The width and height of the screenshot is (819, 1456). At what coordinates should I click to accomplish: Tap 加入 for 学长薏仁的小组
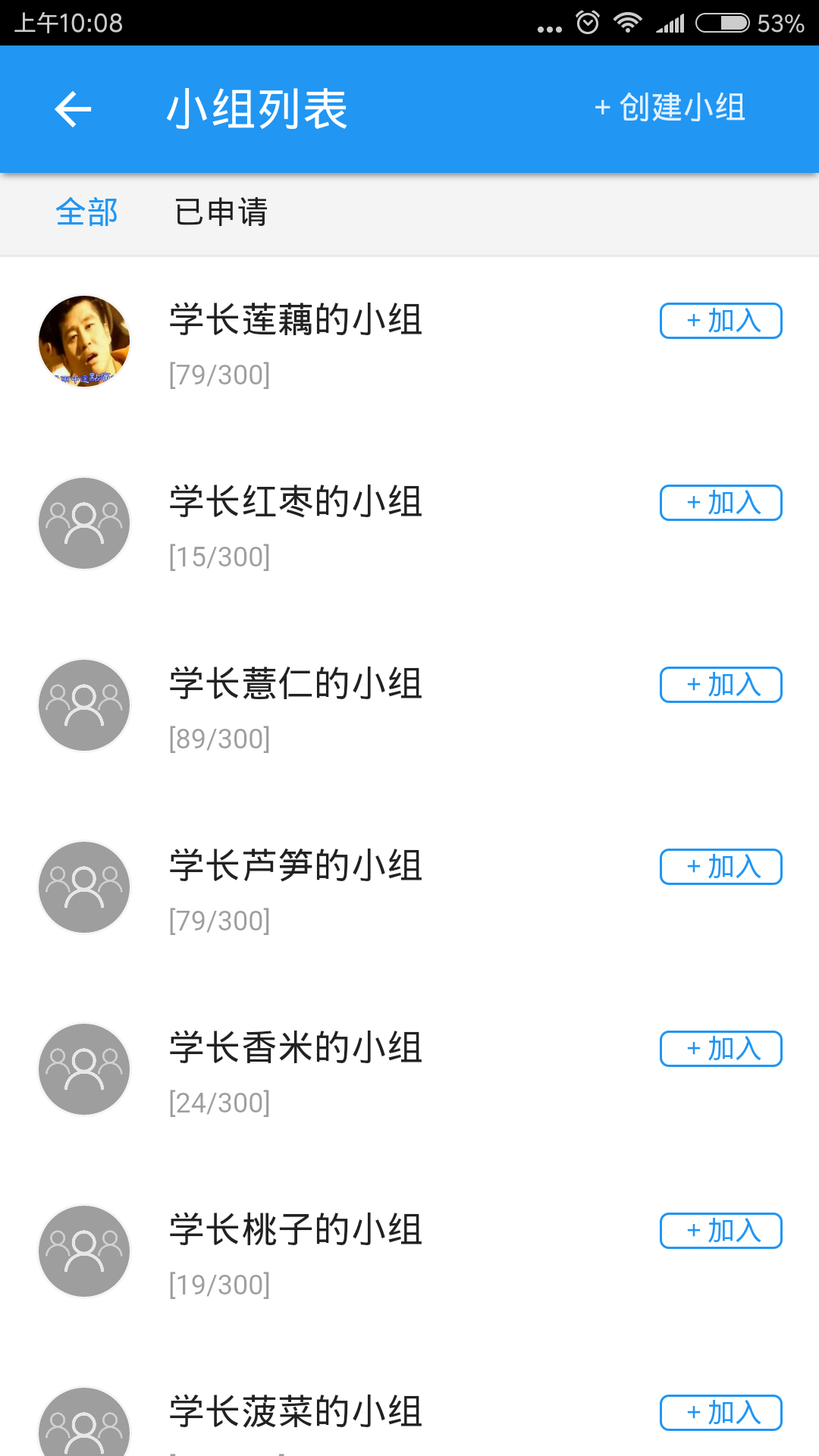point(720,685)
